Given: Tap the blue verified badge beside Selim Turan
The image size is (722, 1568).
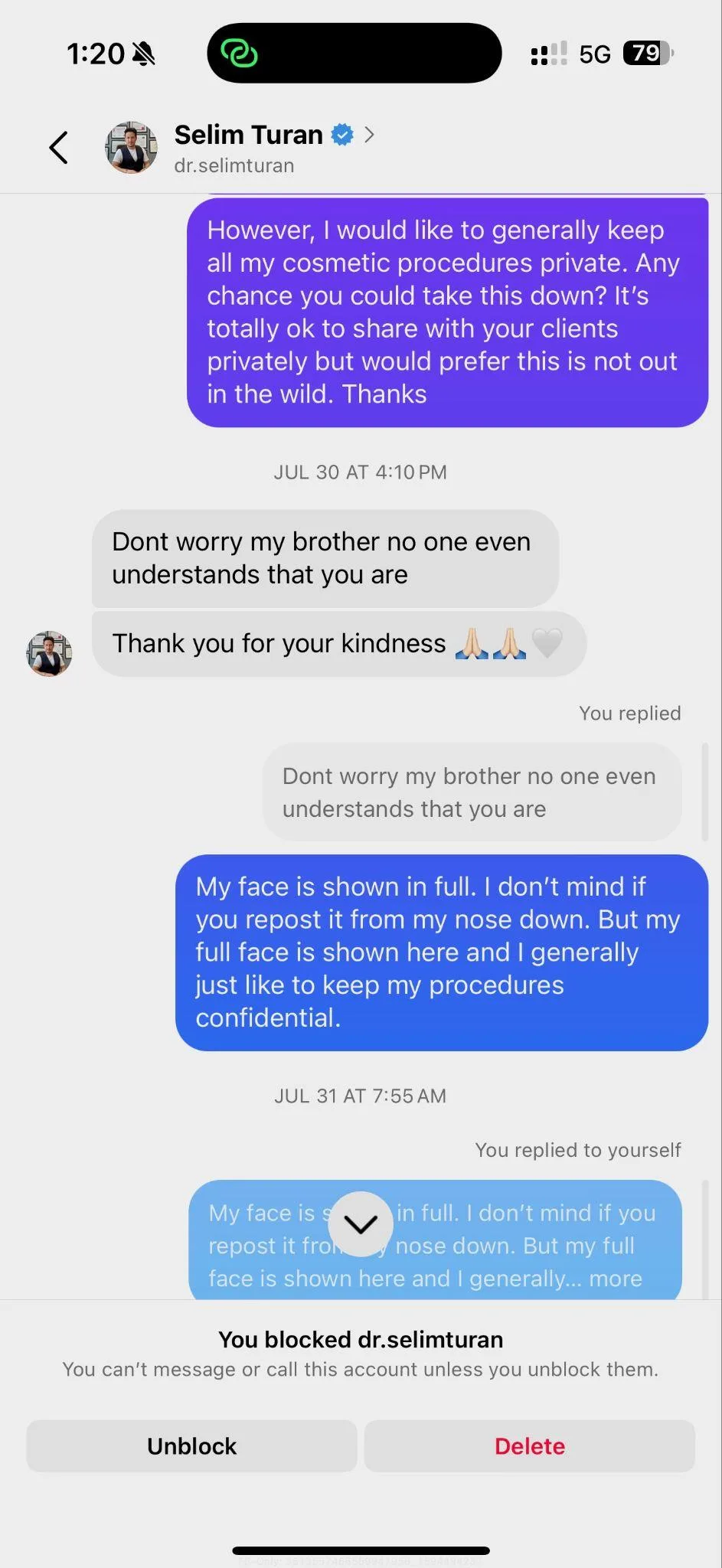Looking at the screenshot, I should (342, 134).
